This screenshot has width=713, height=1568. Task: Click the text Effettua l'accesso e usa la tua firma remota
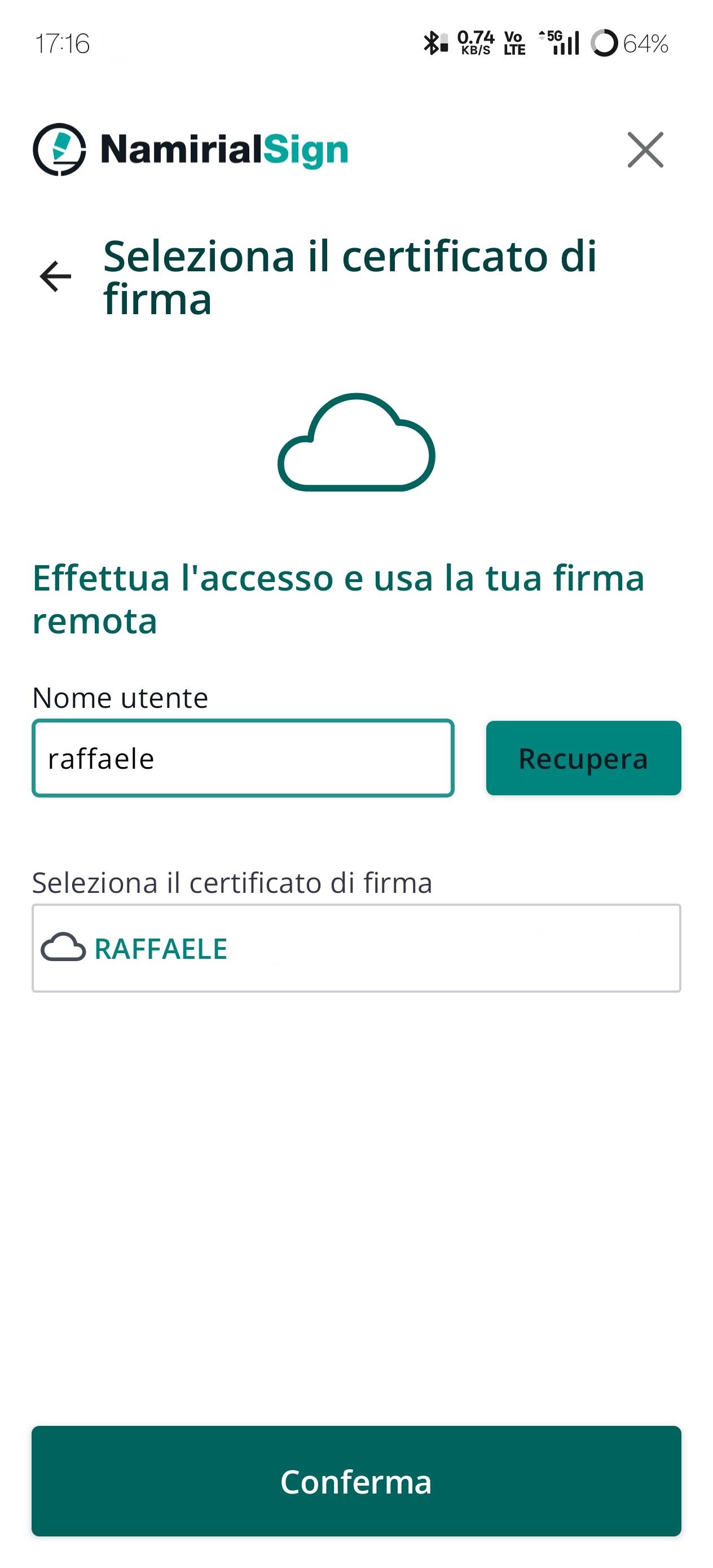[338, 601]
